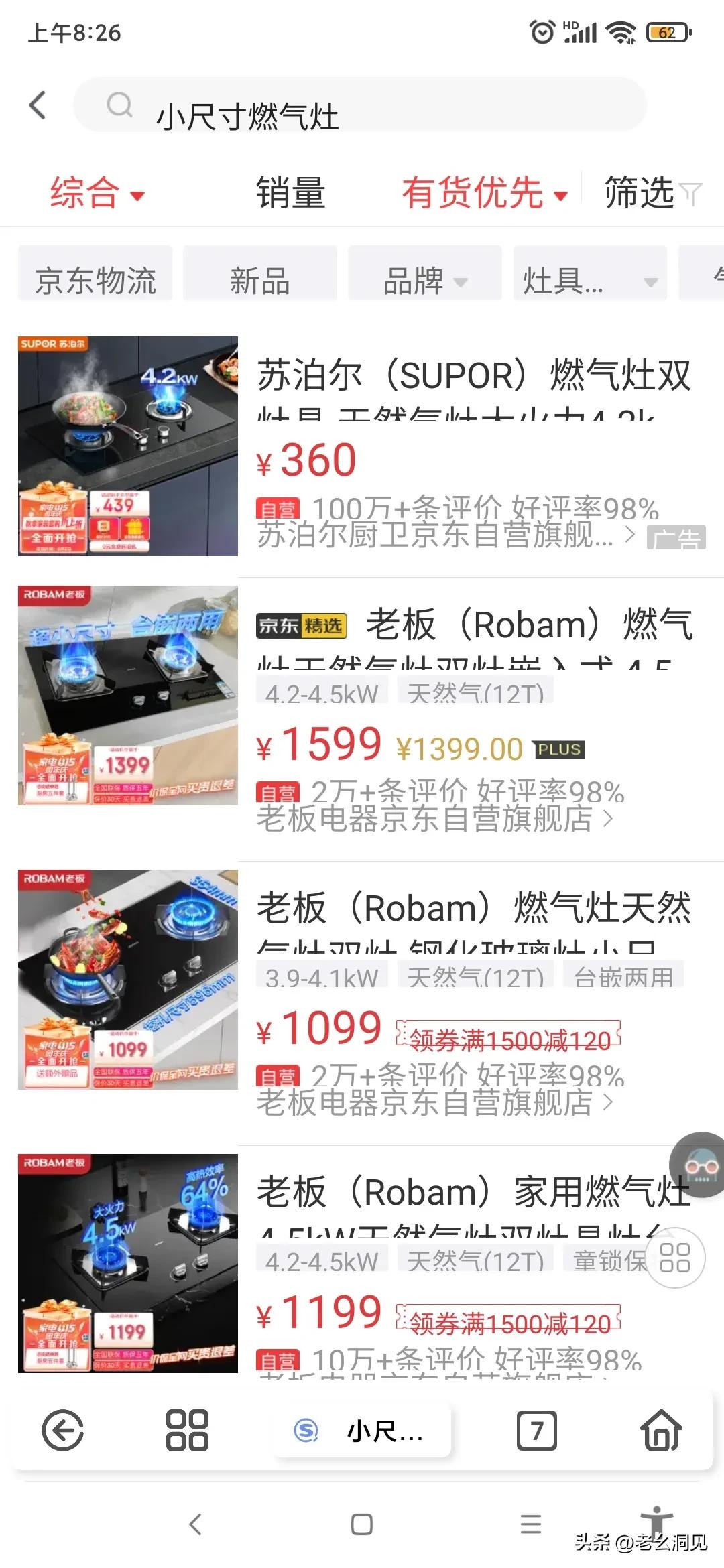
Task: Tap the back arrow beside the search bar
Action: [38, 105]
